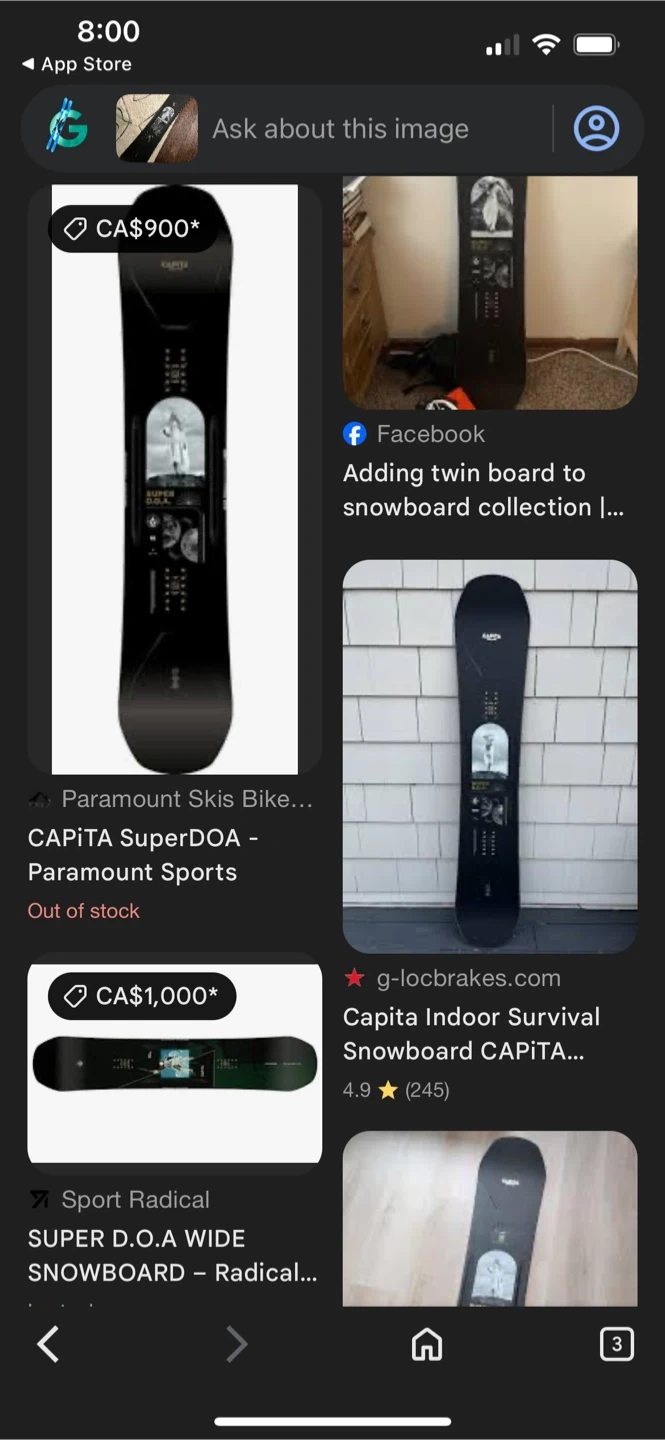This screenshot has height=1440, width=665.
Task: Open the tab switcher showing 3 tabs
Action: pyautogui.click(x=616, y=1345)
